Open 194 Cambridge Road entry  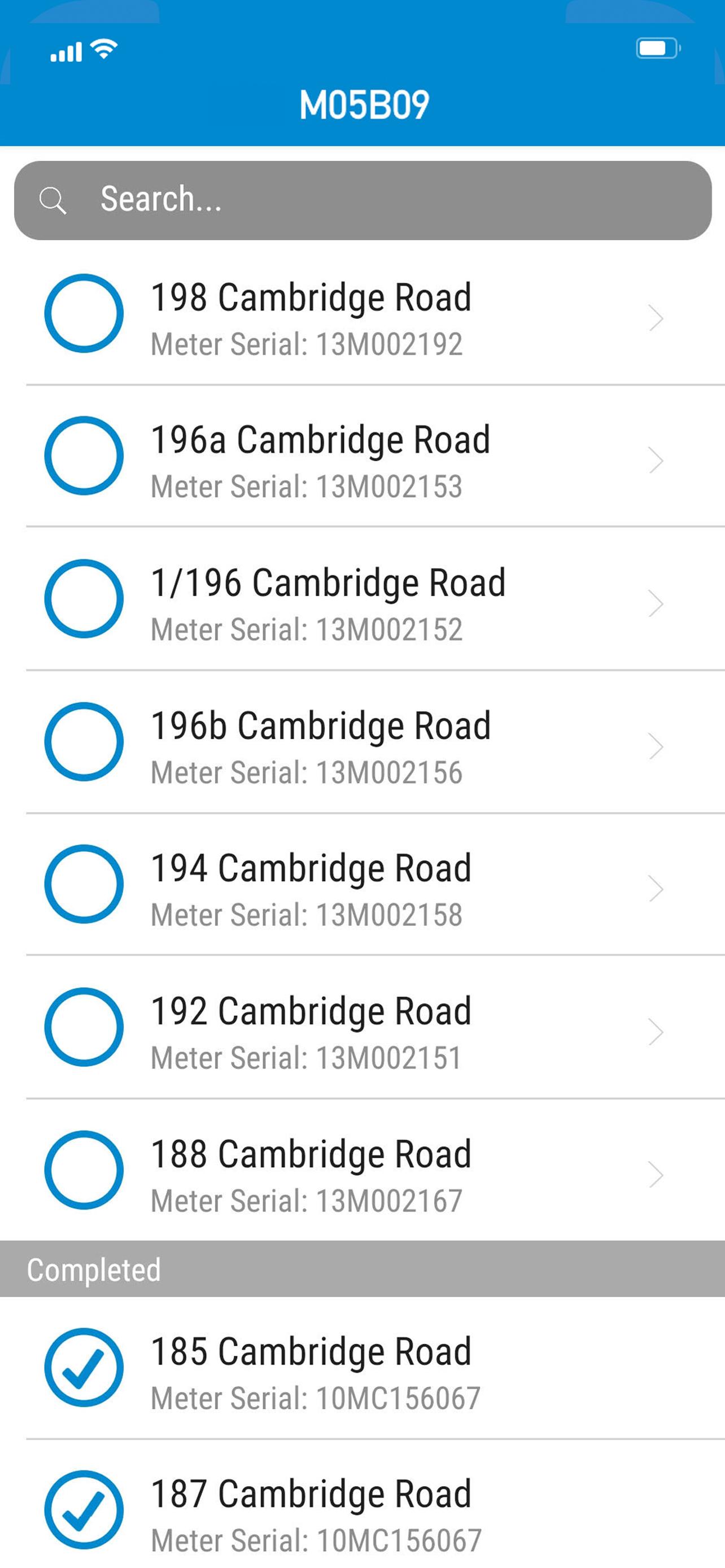click(x=363, y=884)
